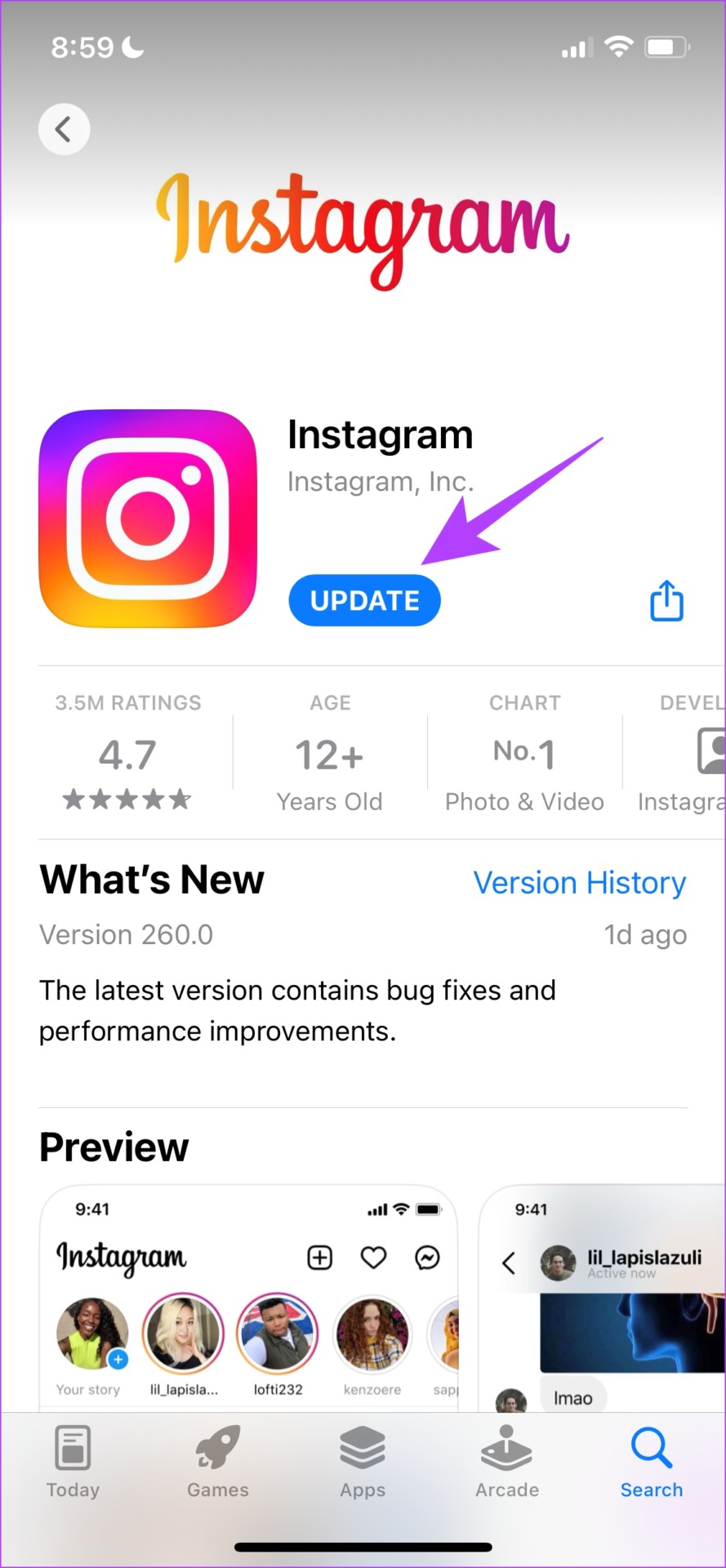
Task: Switch to the Games tab
Action: (x=217, y=1462)
